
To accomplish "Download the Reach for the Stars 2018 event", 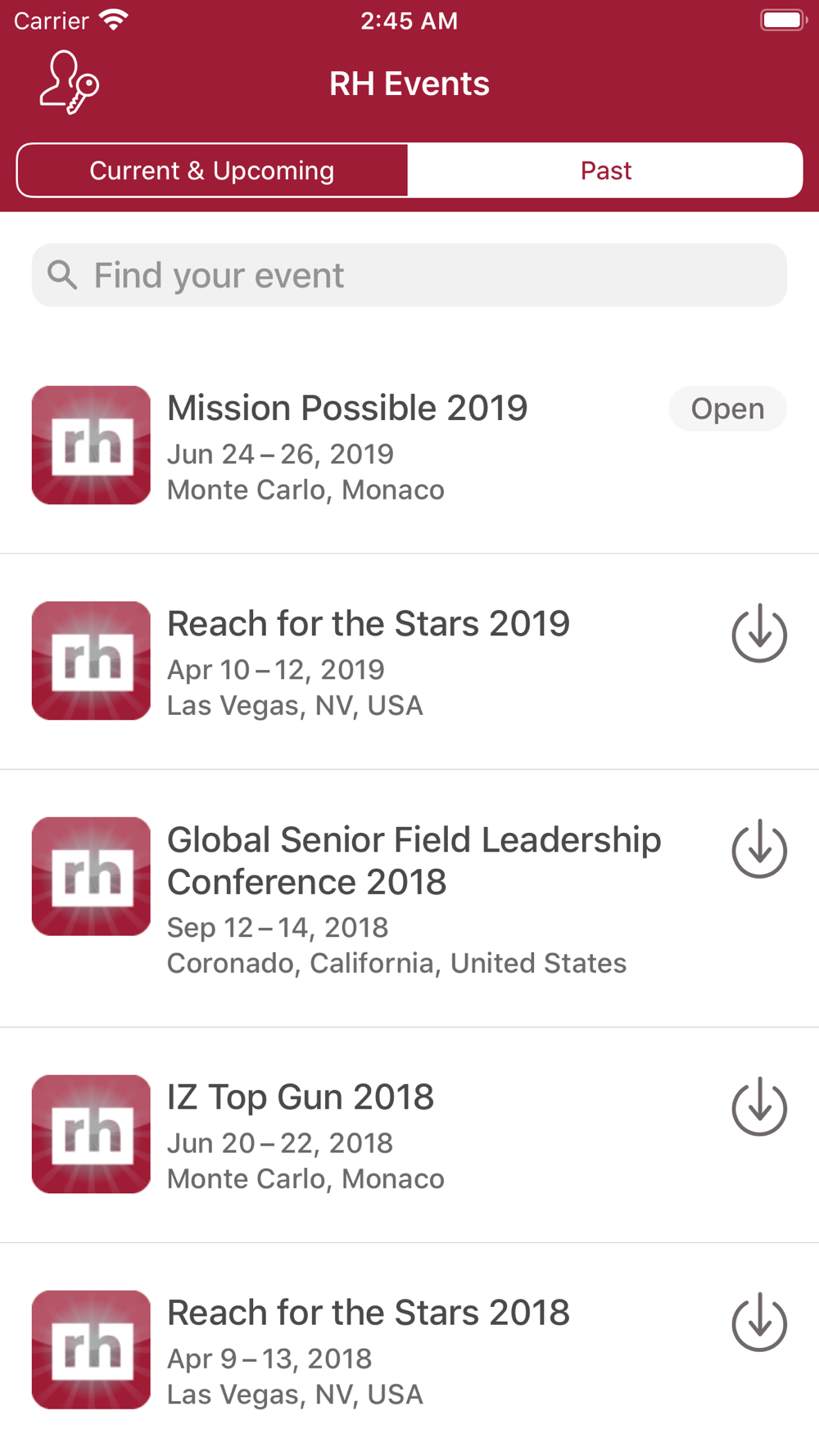I will (759, 1322).
